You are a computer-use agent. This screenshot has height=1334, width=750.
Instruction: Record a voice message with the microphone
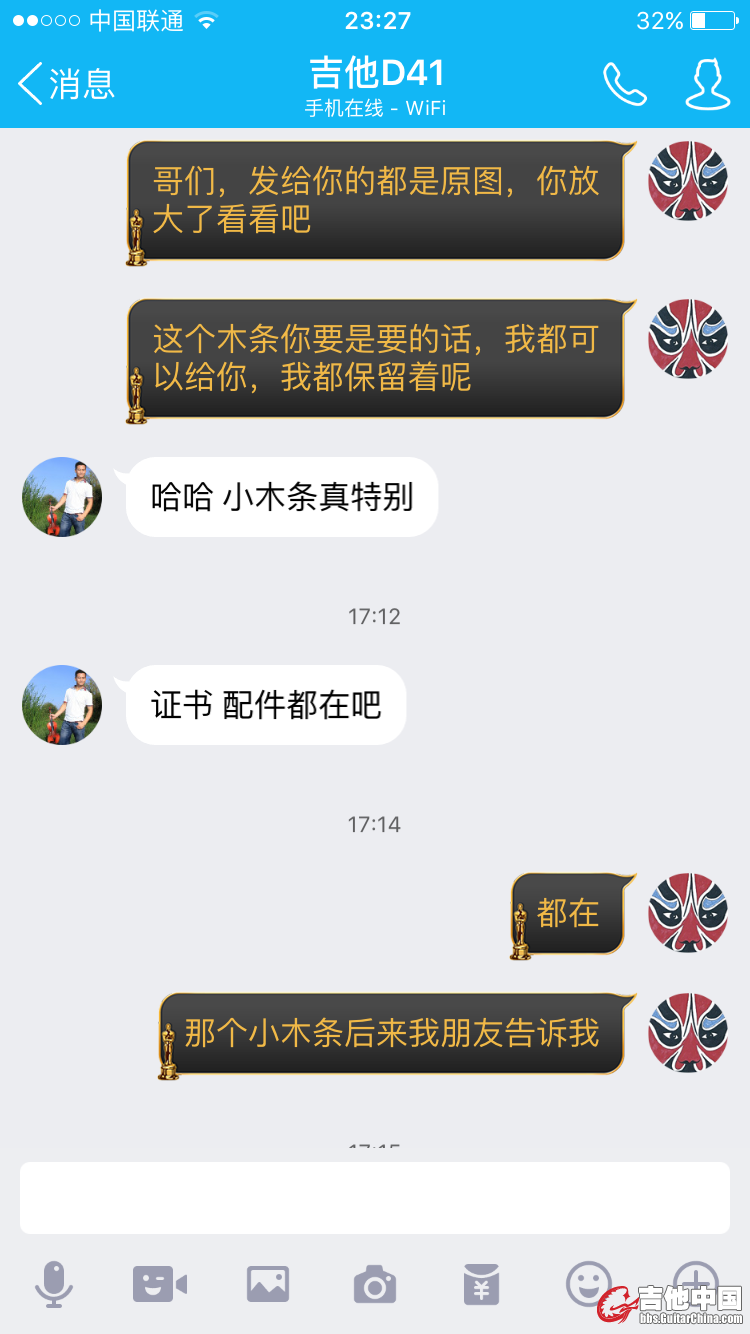click(x=53, y=1283)
